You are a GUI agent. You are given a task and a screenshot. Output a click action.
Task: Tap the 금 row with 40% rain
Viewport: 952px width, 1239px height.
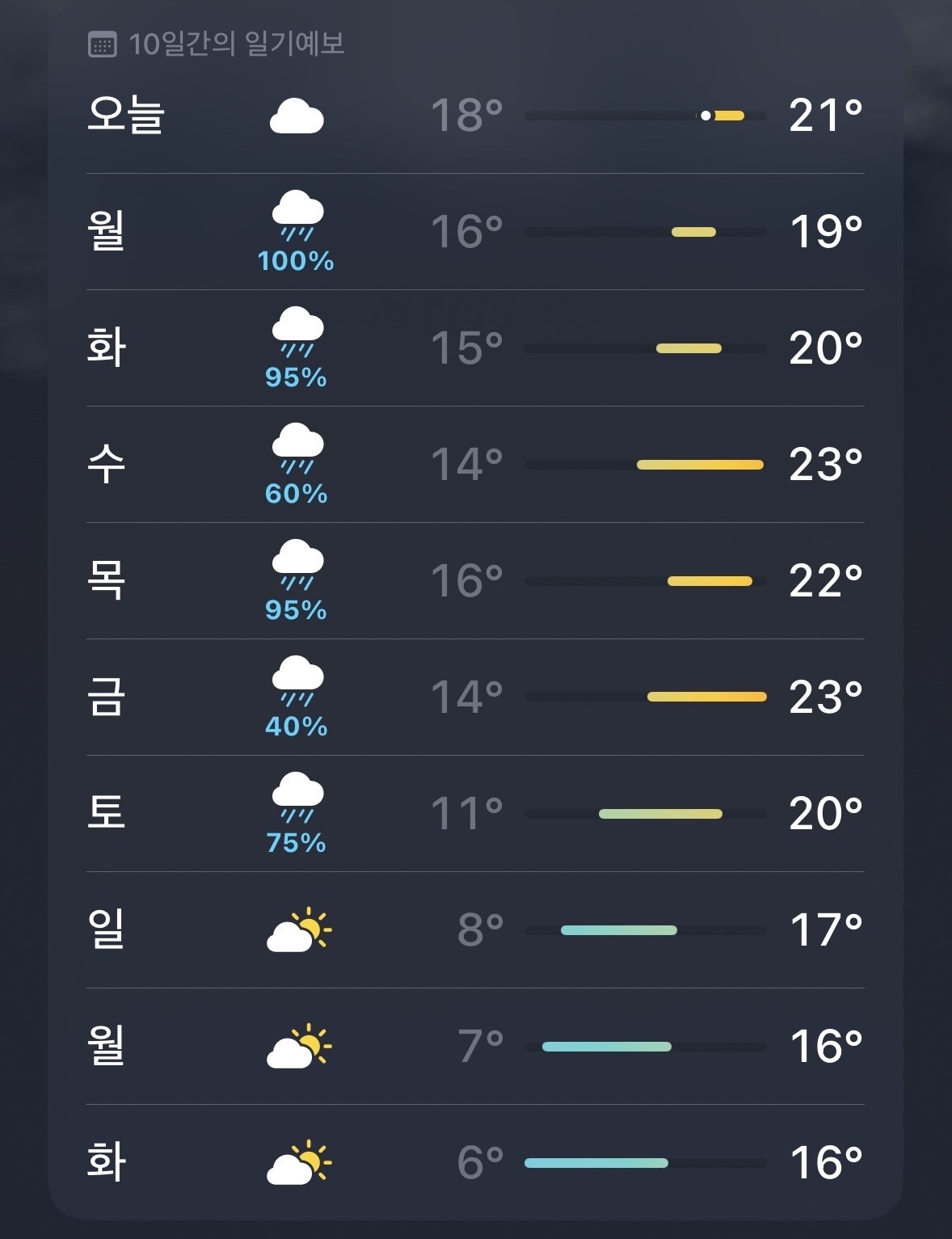(475, 697)
